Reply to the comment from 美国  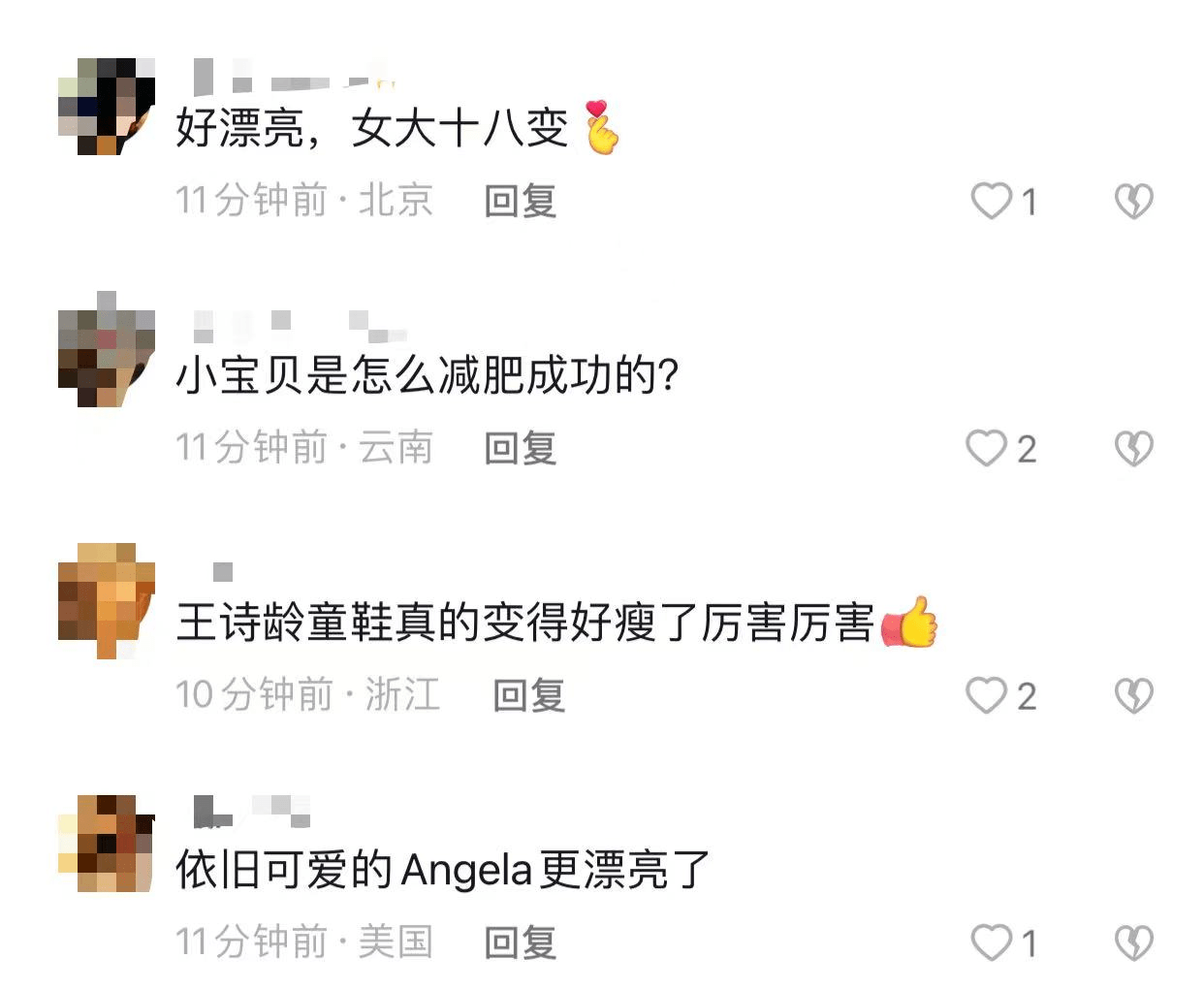tap(521, 942)
